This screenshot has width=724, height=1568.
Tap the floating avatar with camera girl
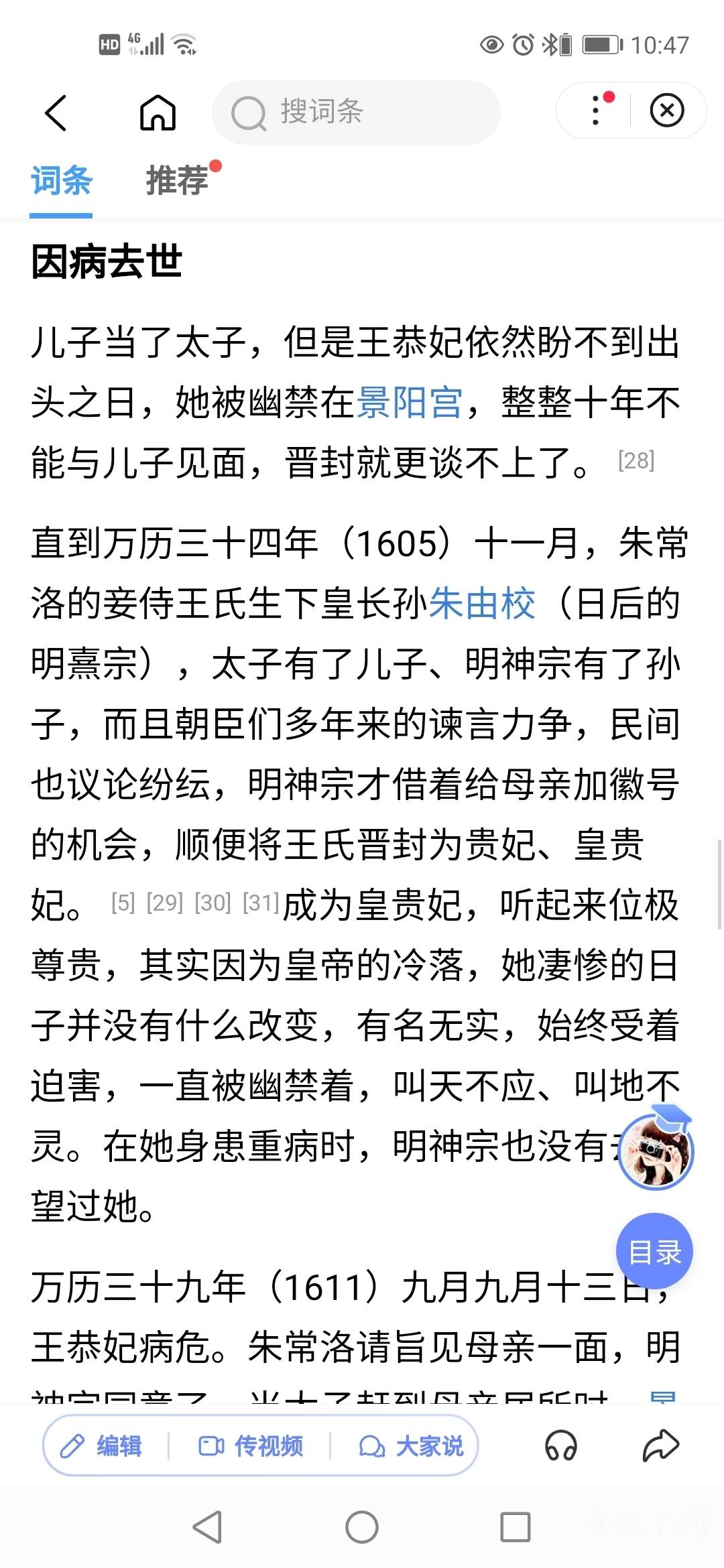(656, 1151)
